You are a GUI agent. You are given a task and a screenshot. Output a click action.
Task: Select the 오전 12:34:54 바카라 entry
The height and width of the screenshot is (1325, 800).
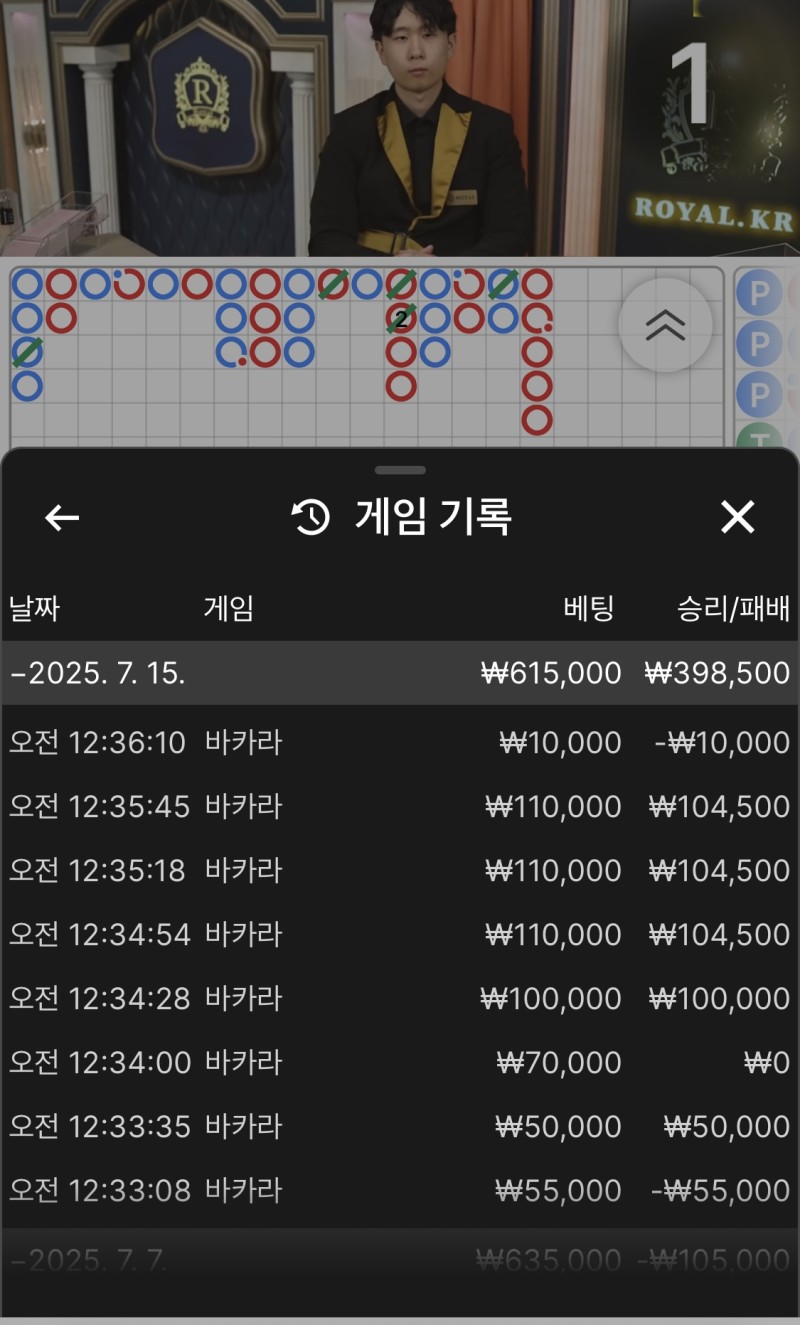tap(400, 935)
